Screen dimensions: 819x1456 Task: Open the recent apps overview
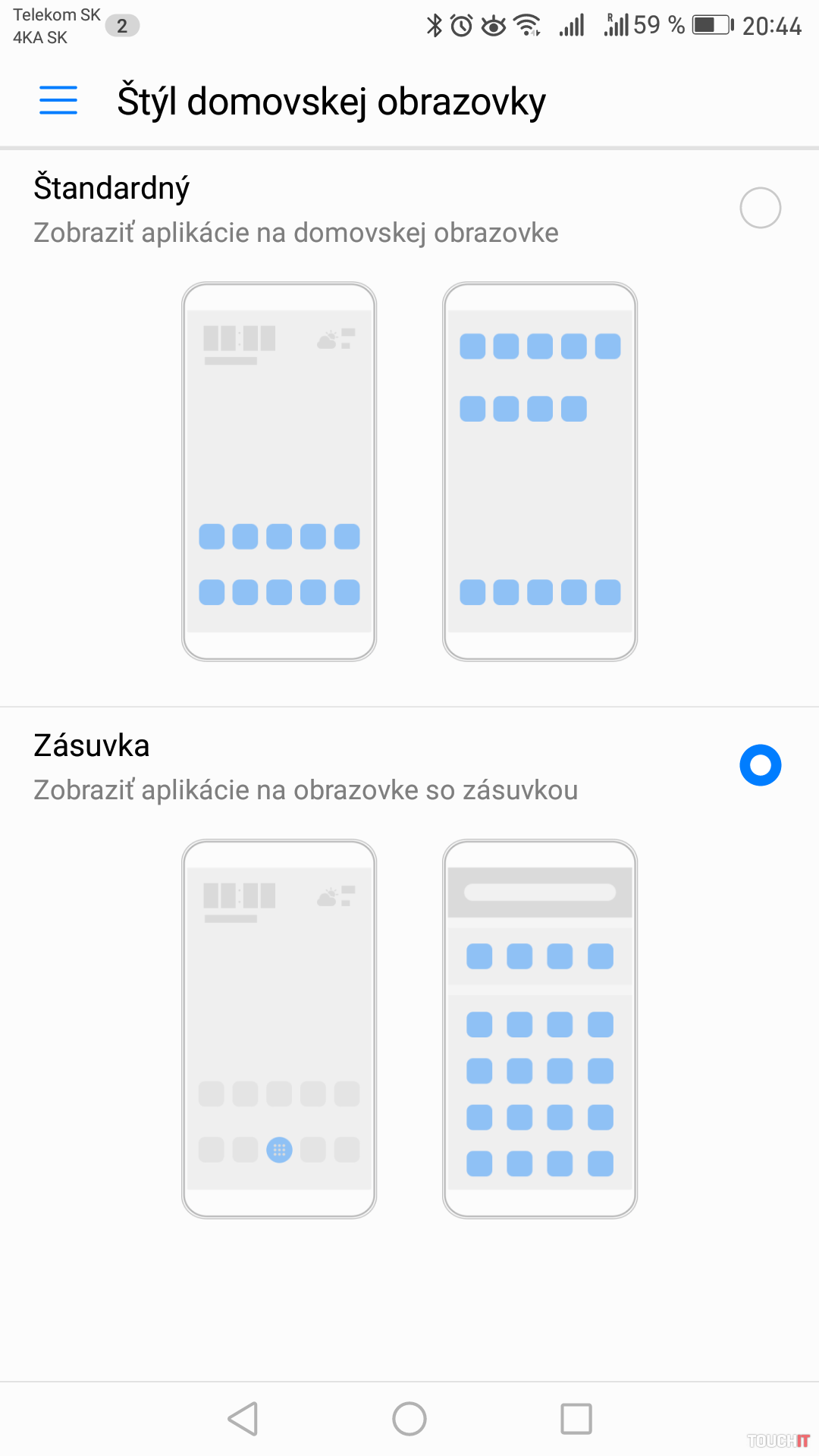pos(576,1418)
